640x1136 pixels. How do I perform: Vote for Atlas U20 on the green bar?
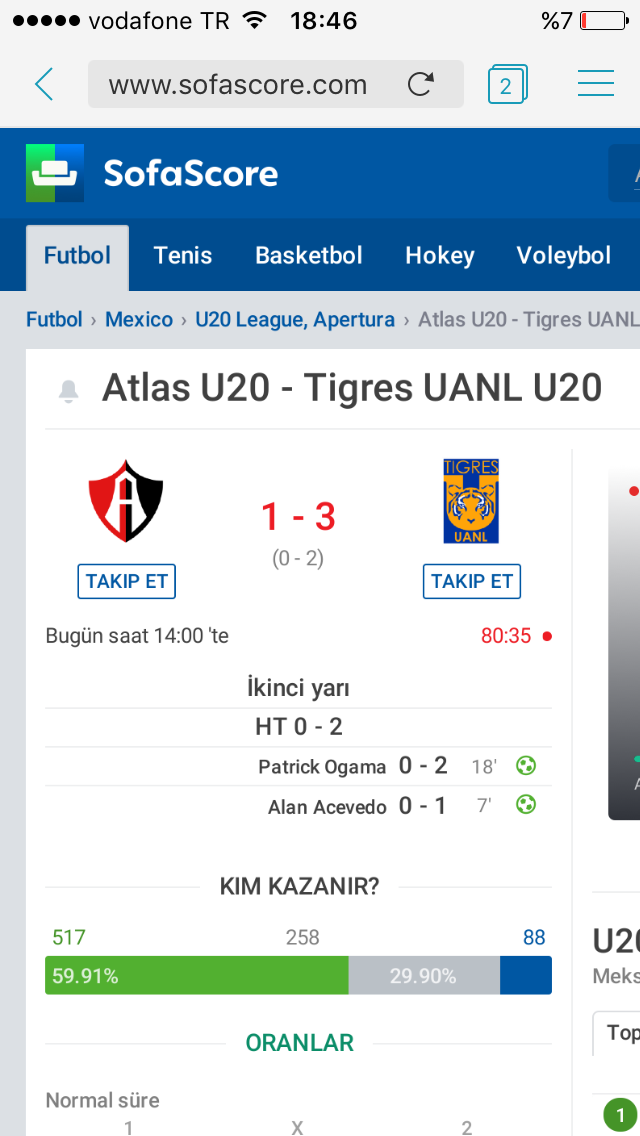tap(196, 975)
